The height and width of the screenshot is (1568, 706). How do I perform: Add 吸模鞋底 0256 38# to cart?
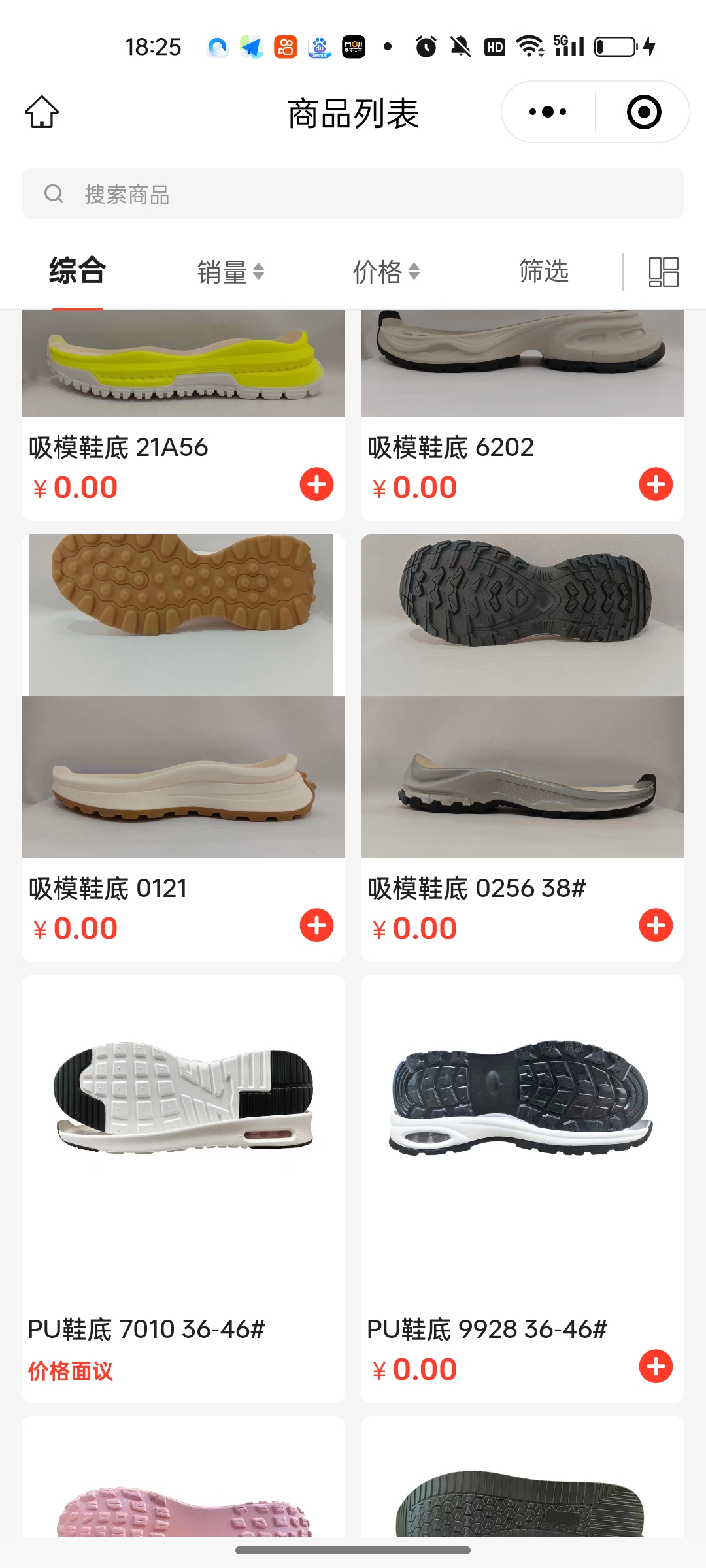pos(656,926)
